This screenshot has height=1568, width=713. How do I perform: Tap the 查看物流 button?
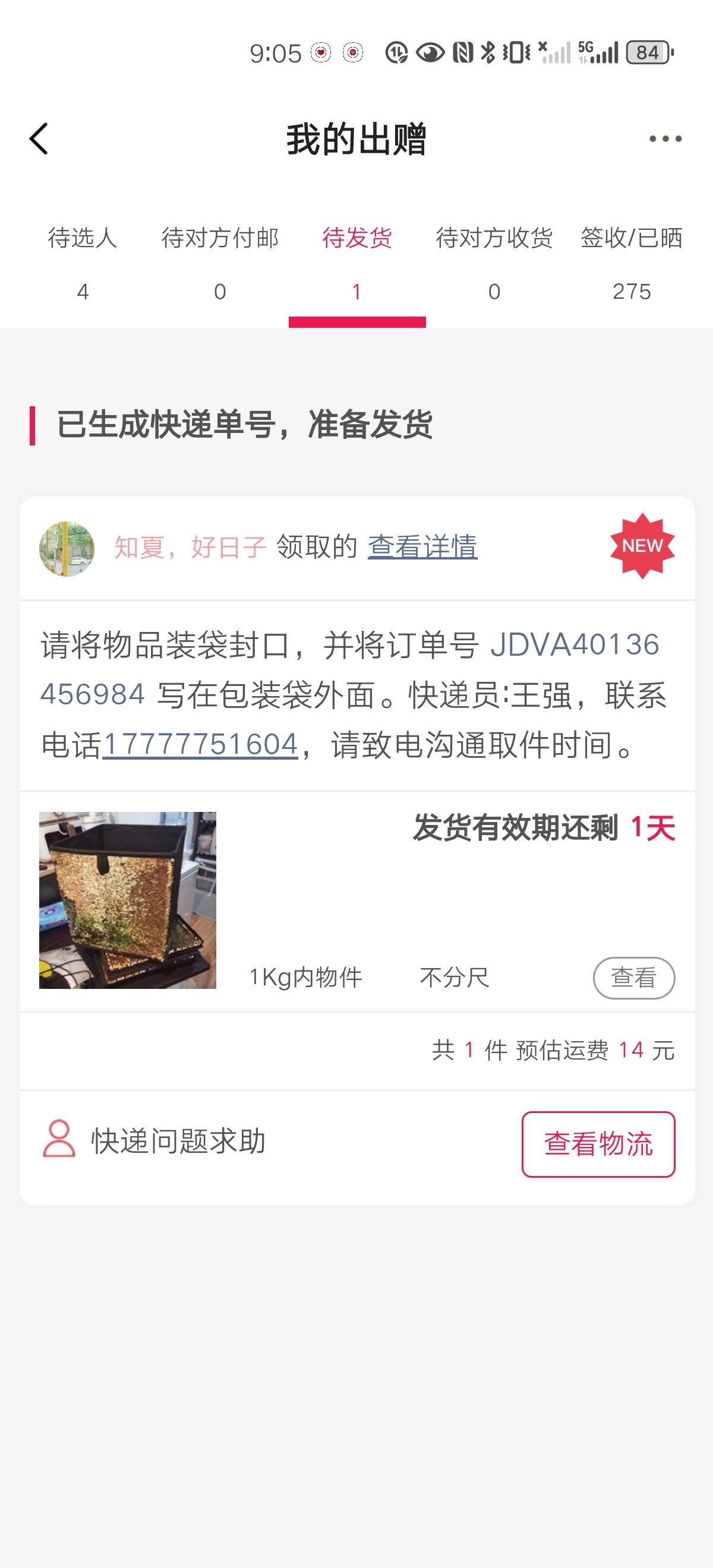598,1144
